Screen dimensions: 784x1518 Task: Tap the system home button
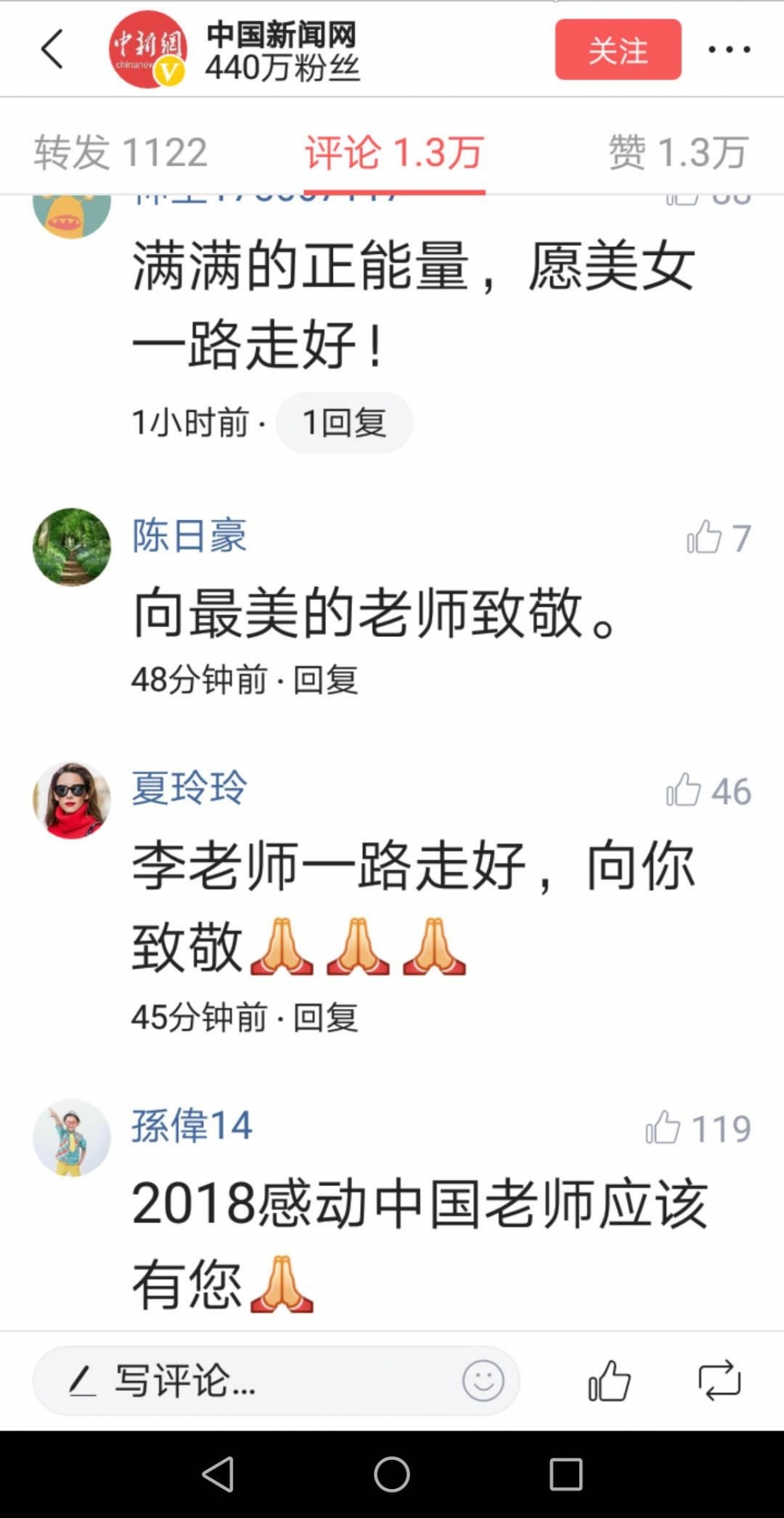(x=392, y=1474)
